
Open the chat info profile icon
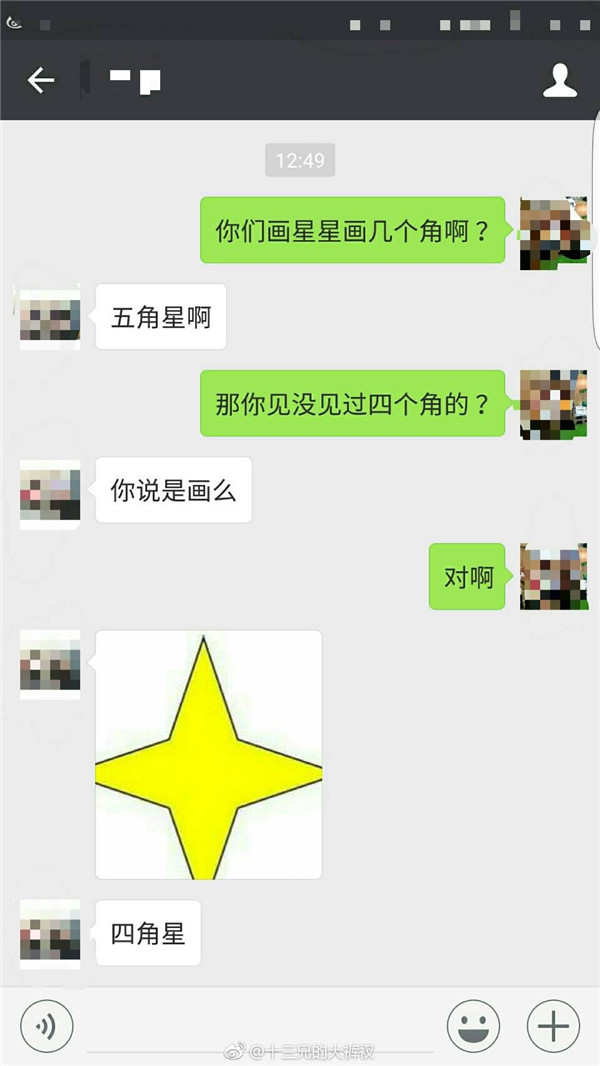(x=560, y=80)
